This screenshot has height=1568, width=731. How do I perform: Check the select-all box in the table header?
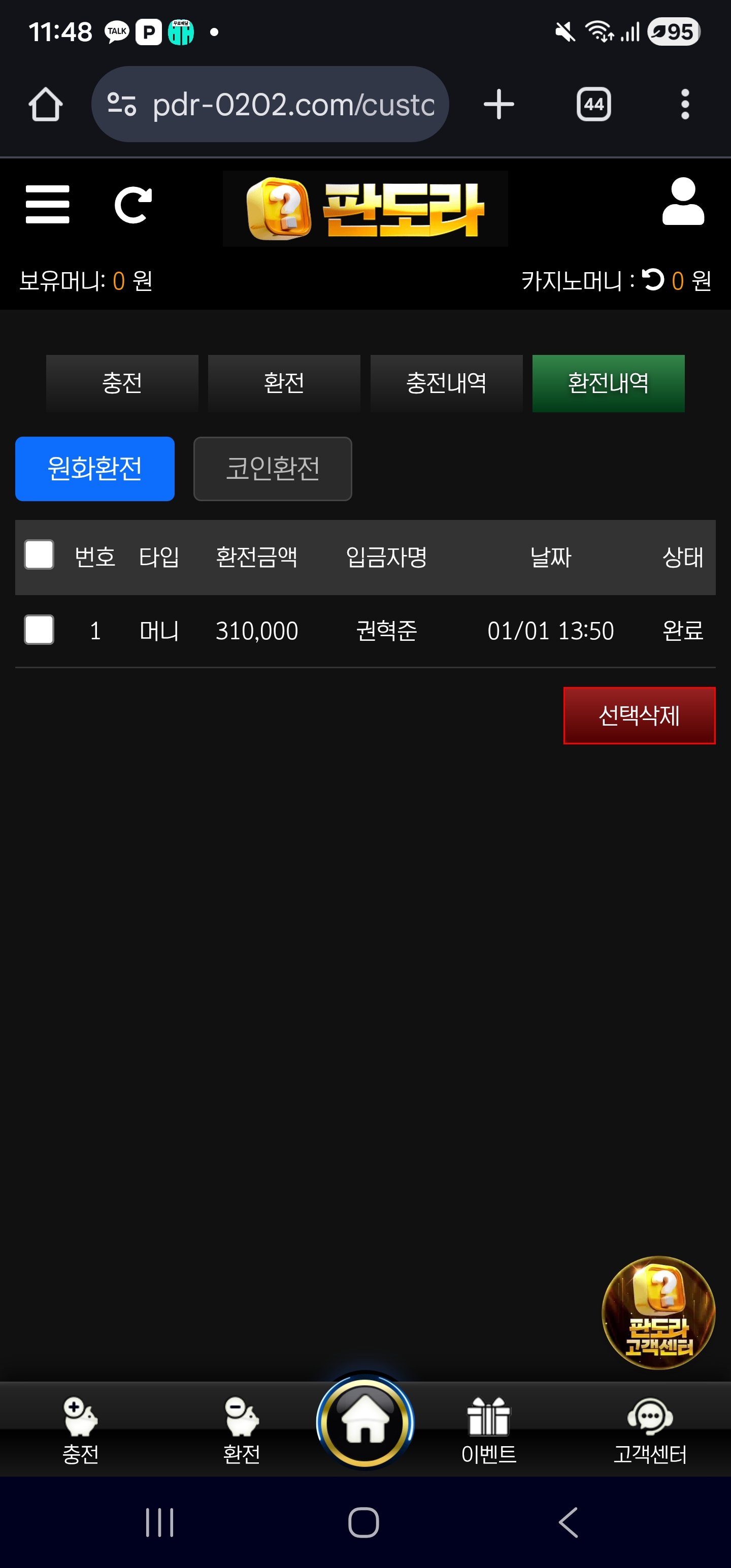pos(39,554)
